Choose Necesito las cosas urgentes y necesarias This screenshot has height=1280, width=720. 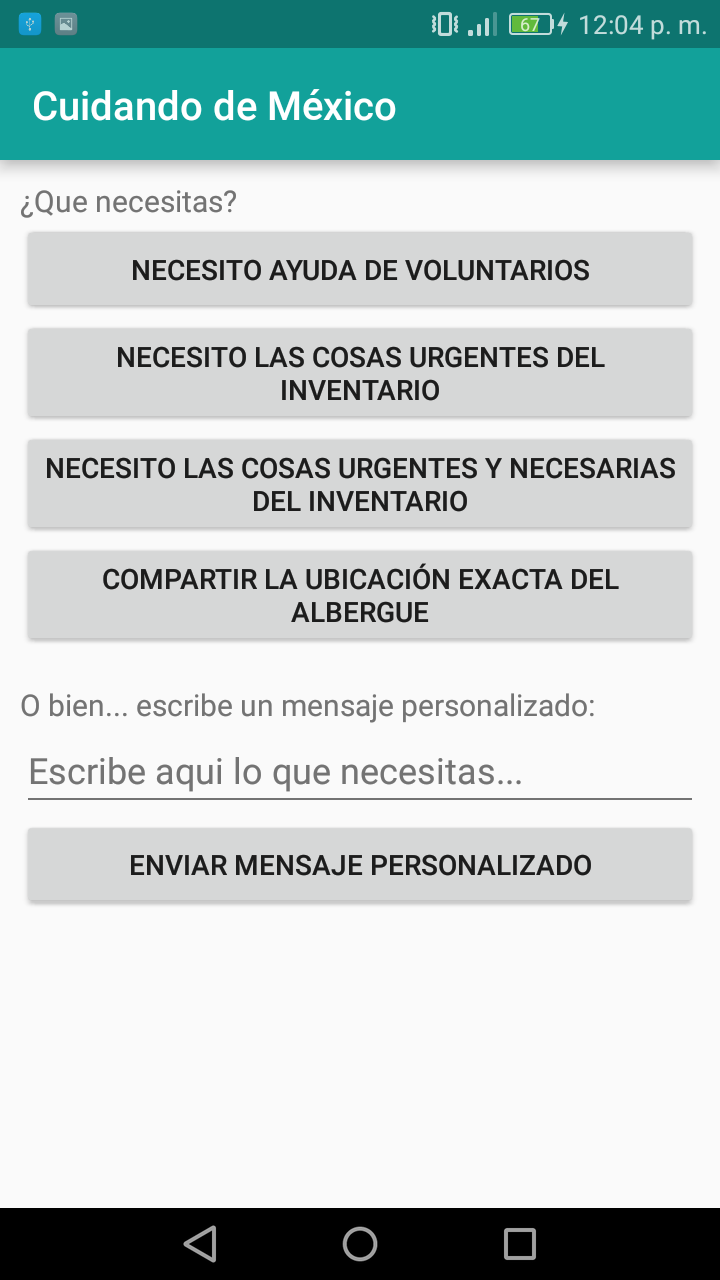(360, 484)
